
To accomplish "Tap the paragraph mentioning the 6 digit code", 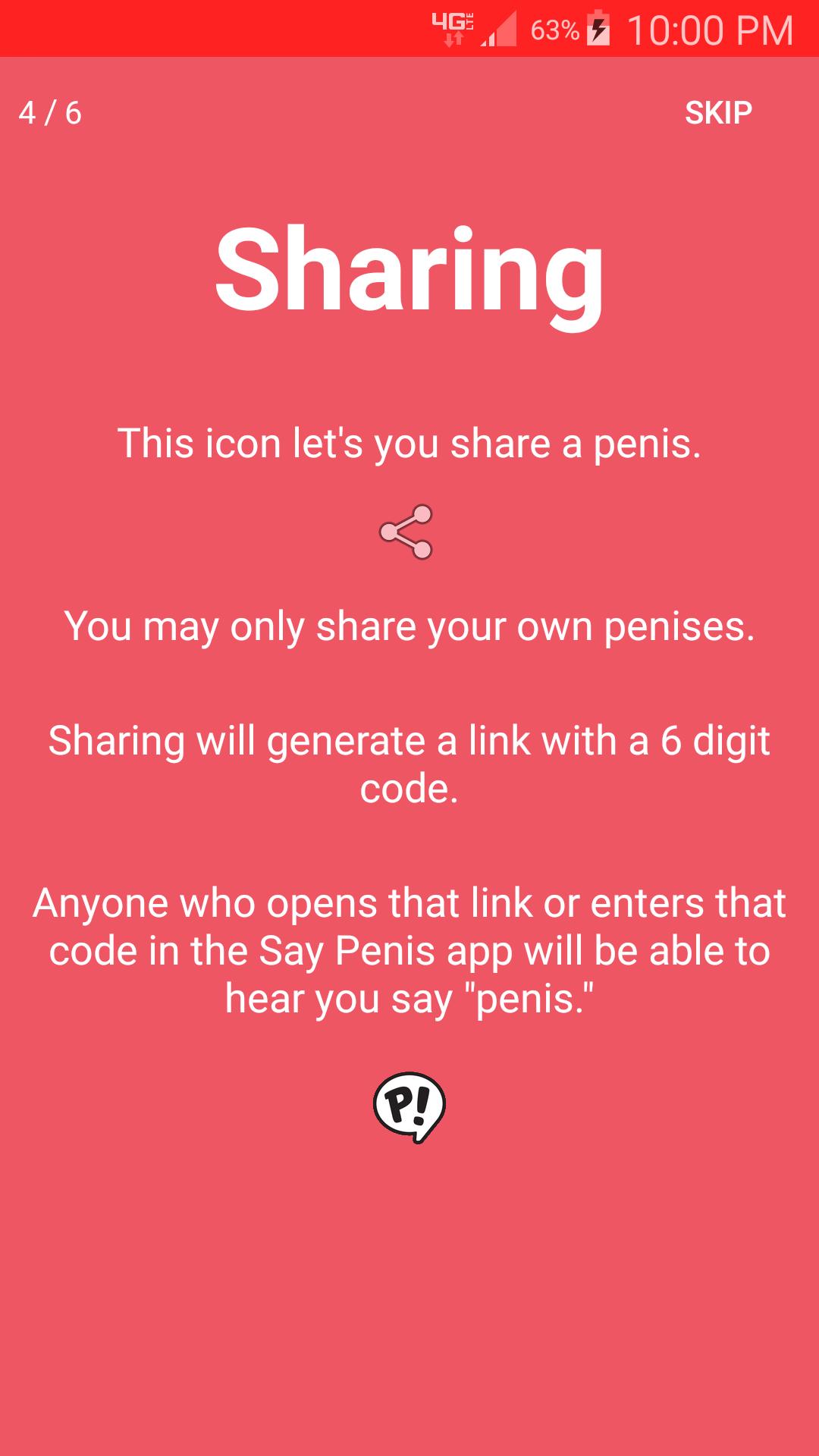I will click(x=409, y=762).
